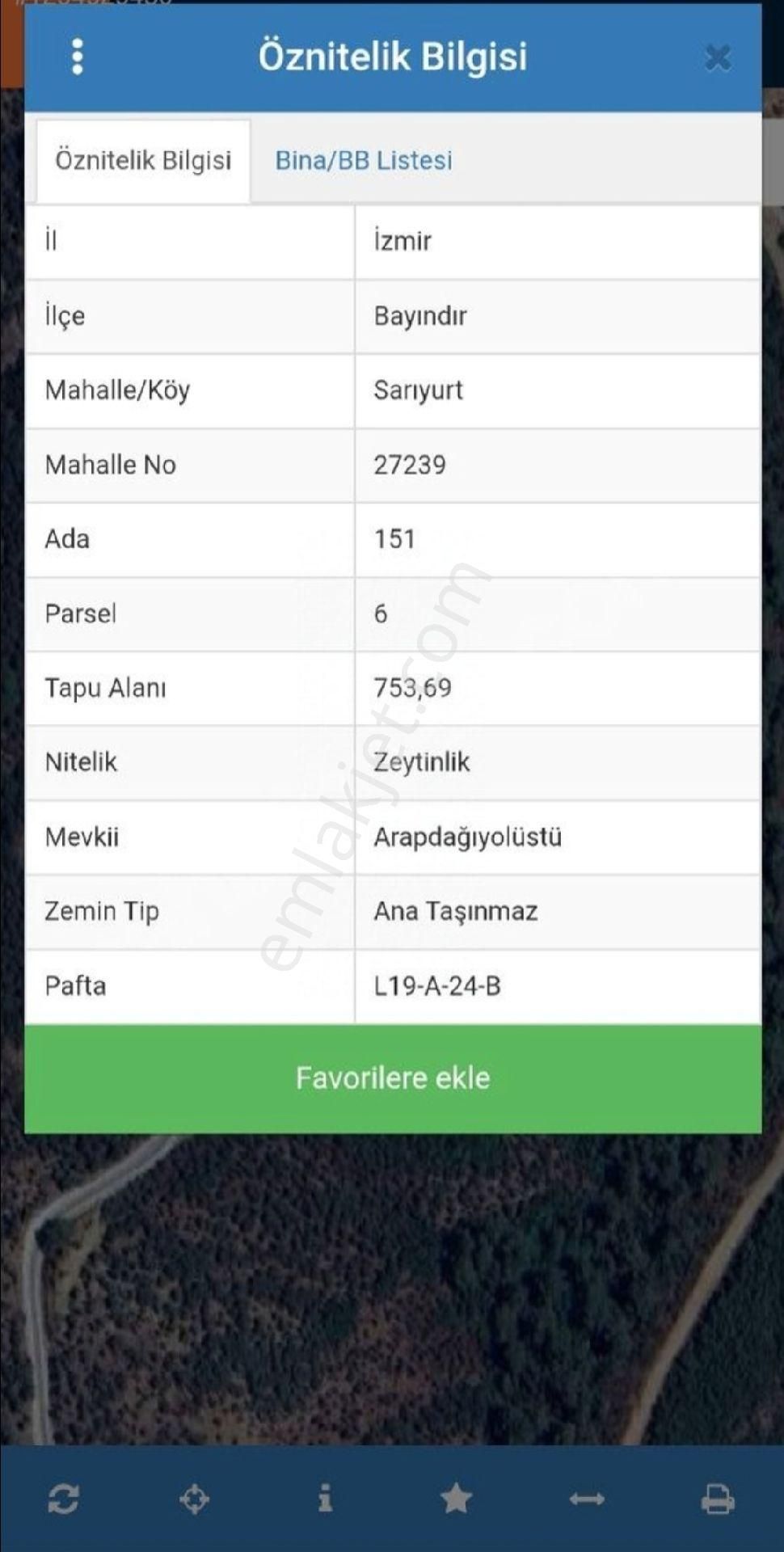Open favorites via the star icon
The width and height of the screenshot is (784, 1552).
click(456, 1499)
